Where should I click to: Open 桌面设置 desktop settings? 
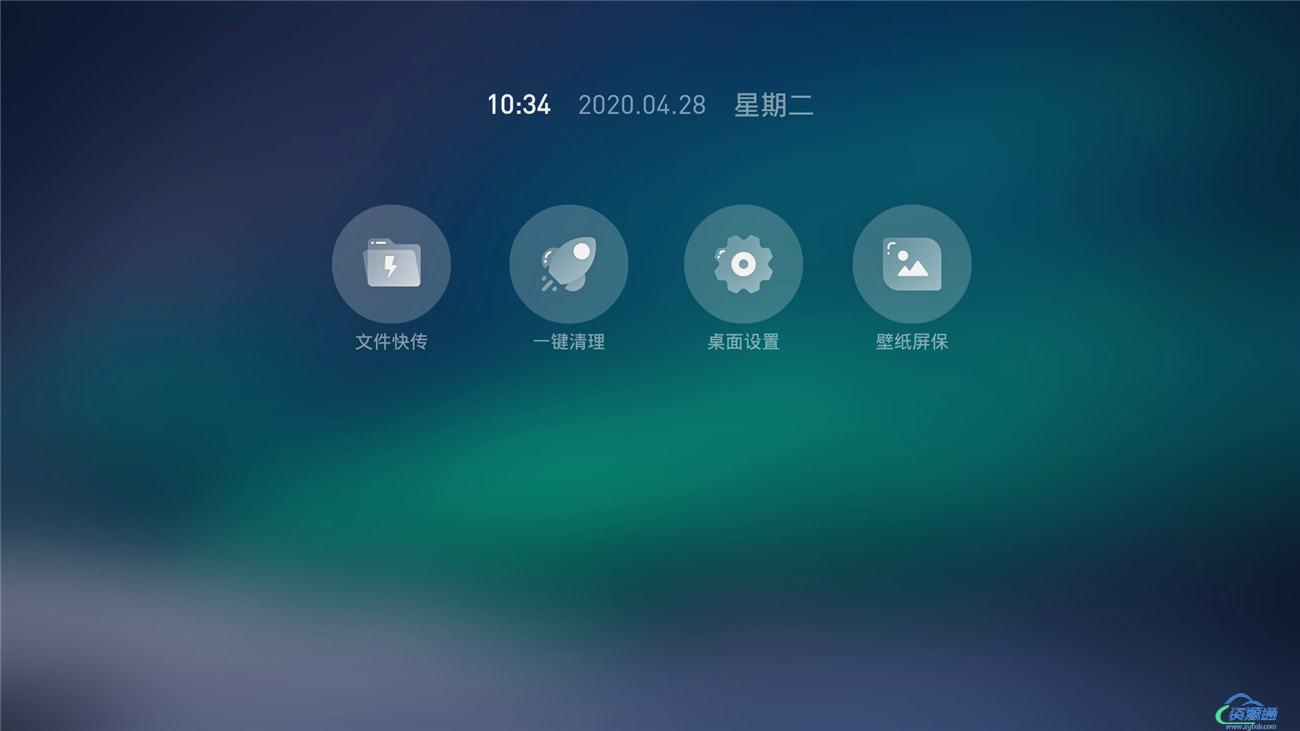(743, 264)
